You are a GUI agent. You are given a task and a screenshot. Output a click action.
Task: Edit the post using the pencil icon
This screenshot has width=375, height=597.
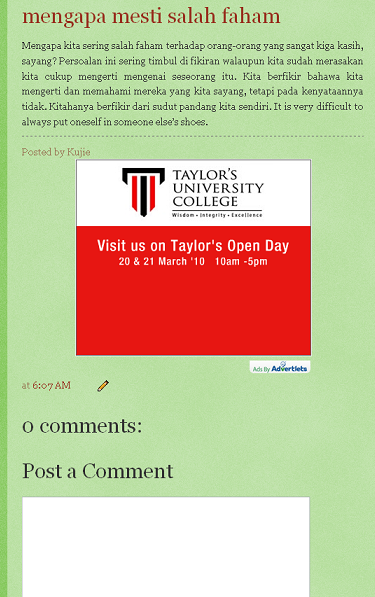coord(103,386)
